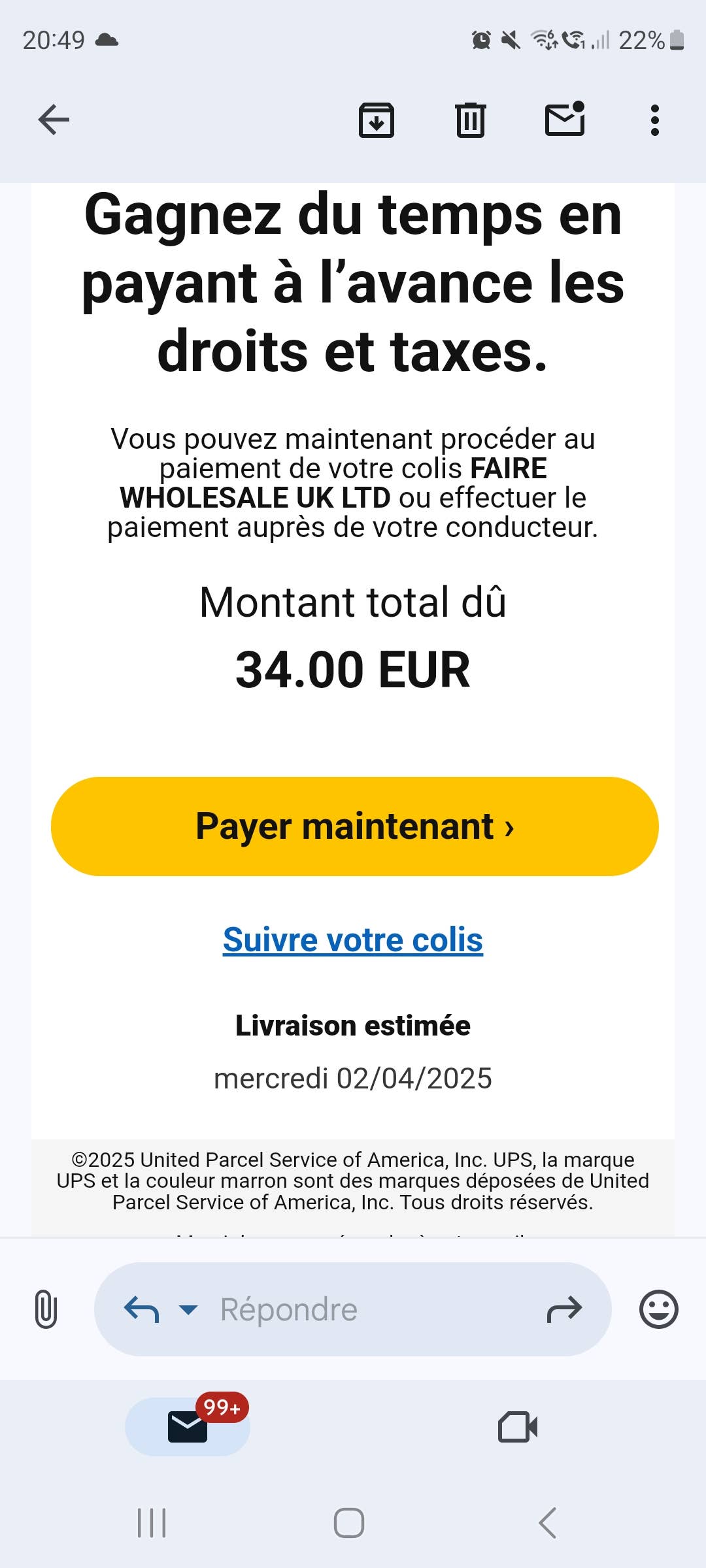Go back to the inbox
This screenshot has height=1568, width=706.
pos(54,120)
